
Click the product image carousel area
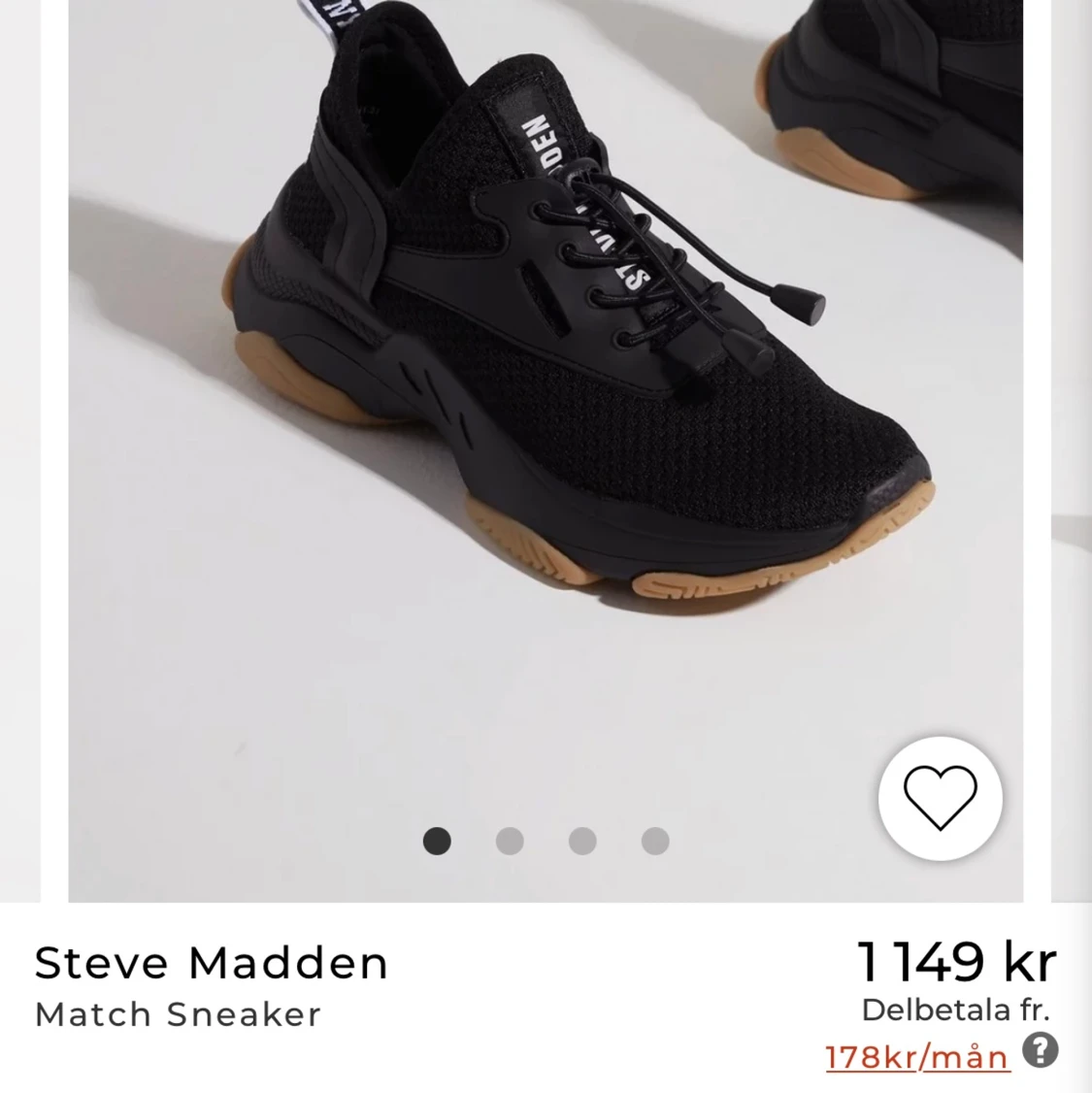tap(544, 388)
